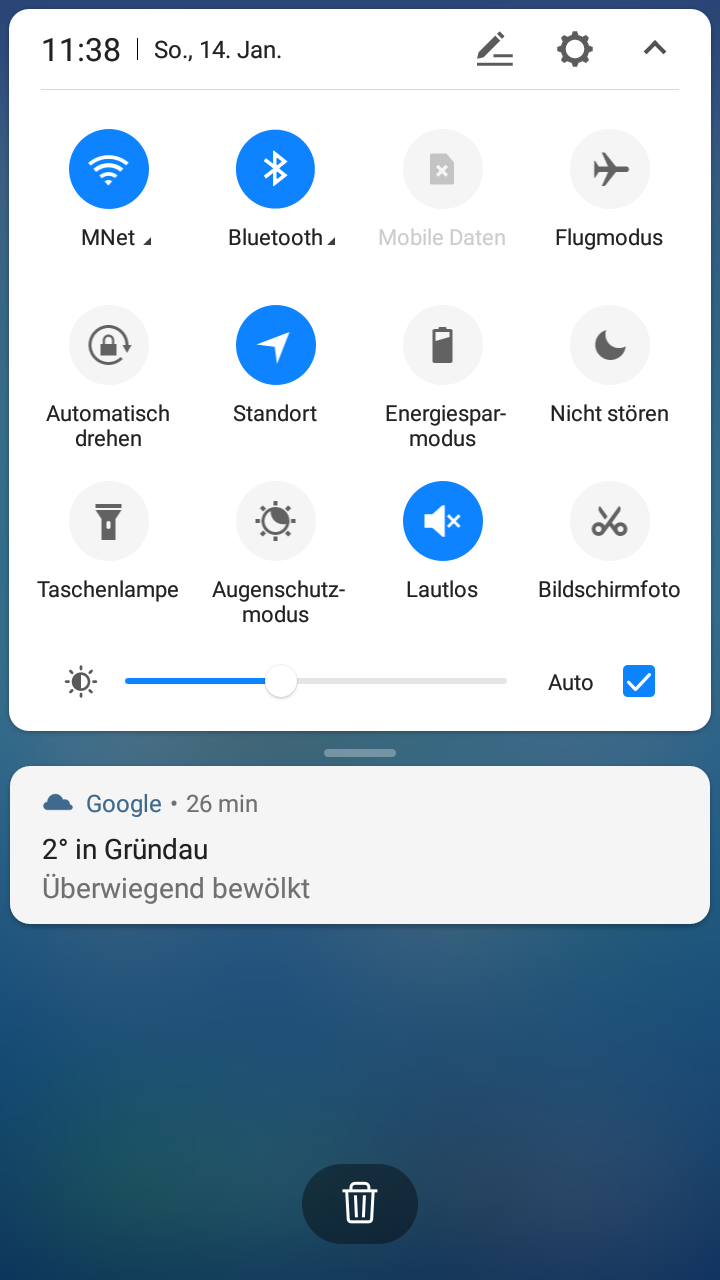Turn on Nicht stören
Image resolution: width=720 pixels, height=1280 pixels.
point(609,346)
